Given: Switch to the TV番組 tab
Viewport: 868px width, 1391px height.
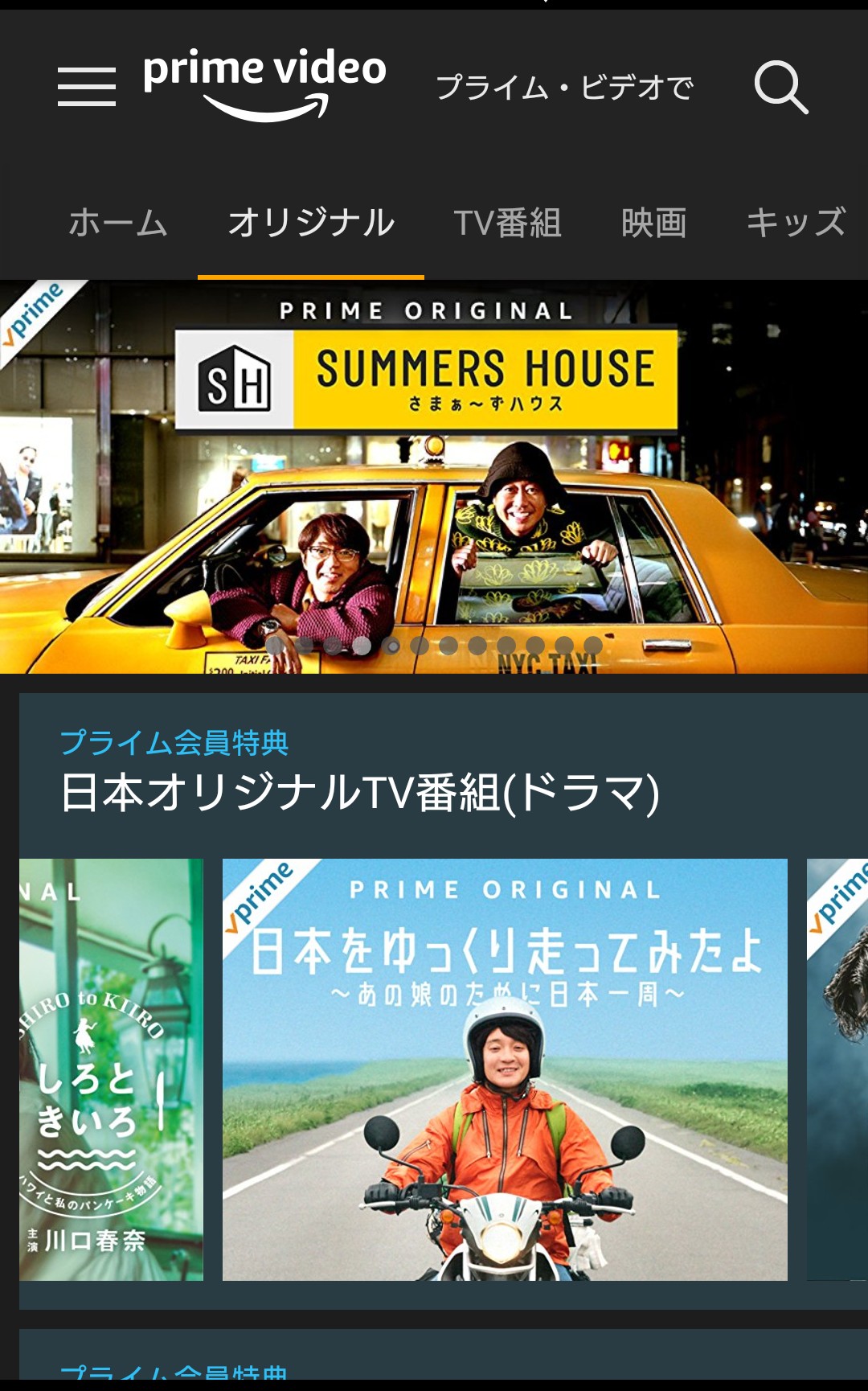Looking at the screenshot, I should click(x=507, y=223).
